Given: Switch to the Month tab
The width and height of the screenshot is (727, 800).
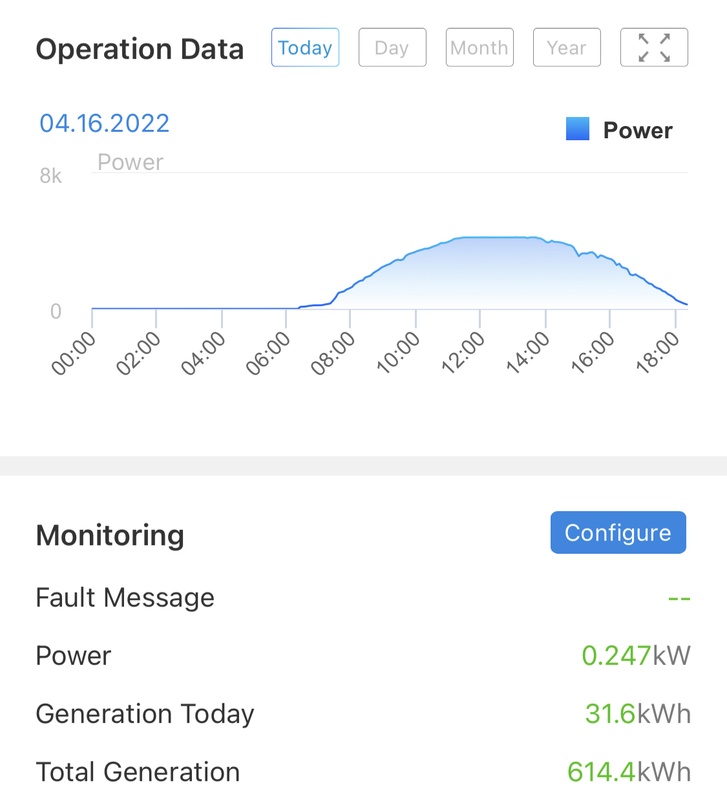Looking at the screenshot, I should click(479, 48).
